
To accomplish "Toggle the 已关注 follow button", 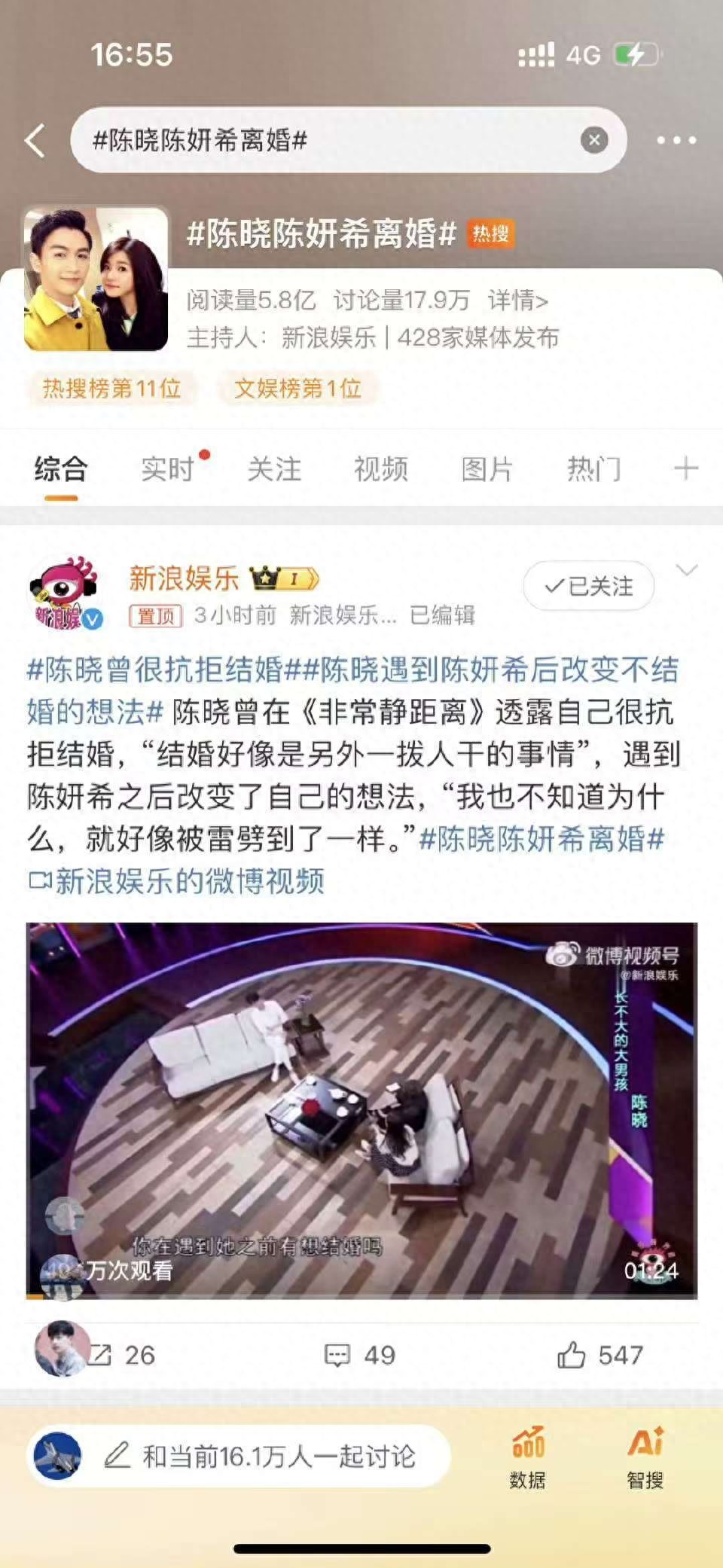I will click(589, 586).
